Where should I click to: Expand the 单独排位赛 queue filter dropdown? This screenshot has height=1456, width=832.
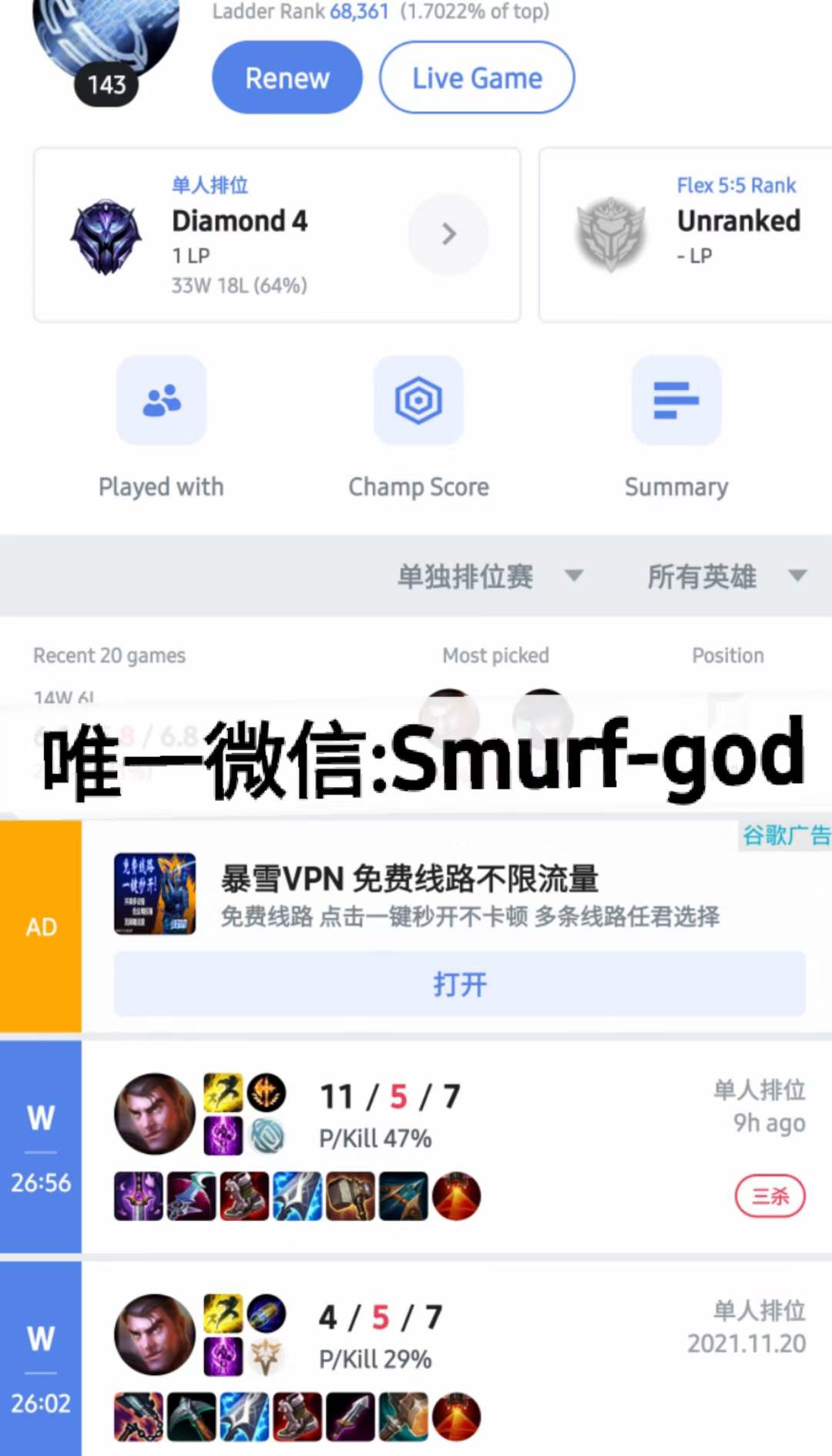click(x=490, y=576)
